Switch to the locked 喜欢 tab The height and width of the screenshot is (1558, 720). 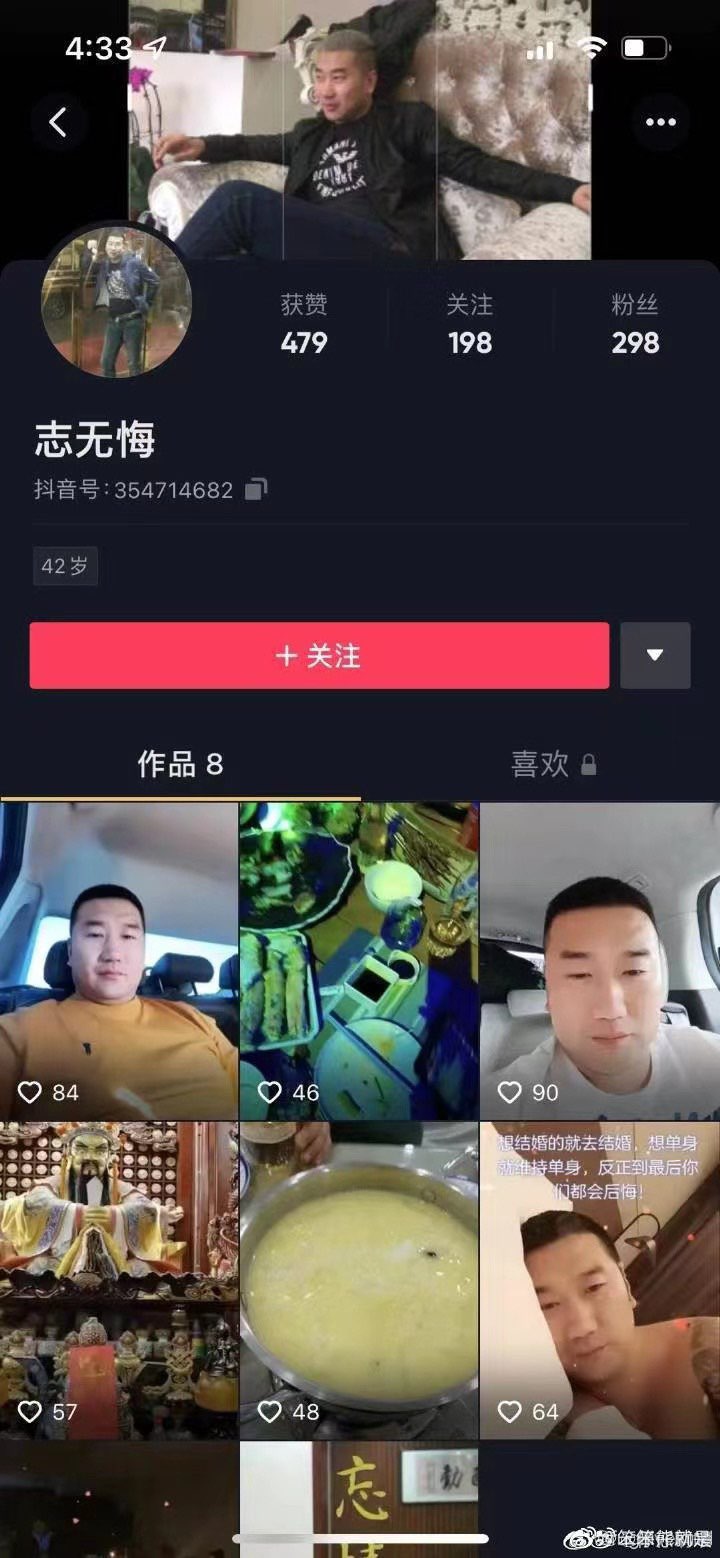tap(553, 765)
